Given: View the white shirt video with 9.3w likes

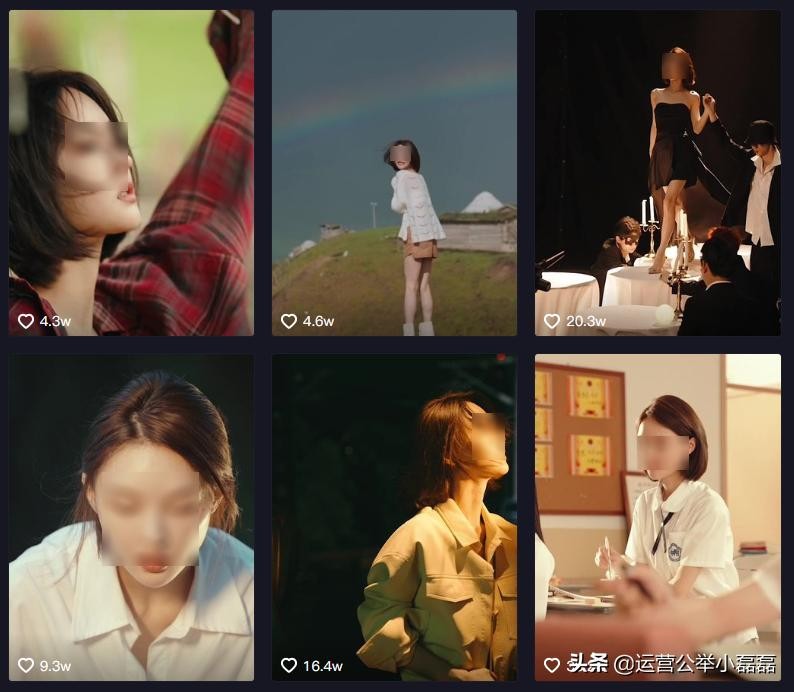Looking at the screenshot, I should 131,517.
